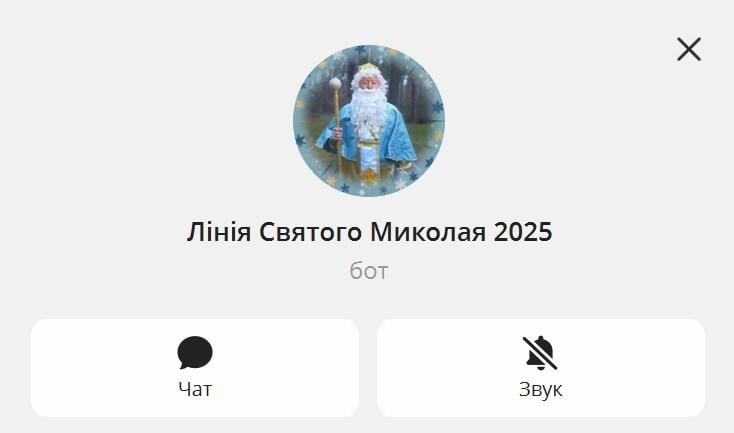This screenshot has width=734, height=433.
Task: Toggle the Звук notification button
Action: (540, 367)
